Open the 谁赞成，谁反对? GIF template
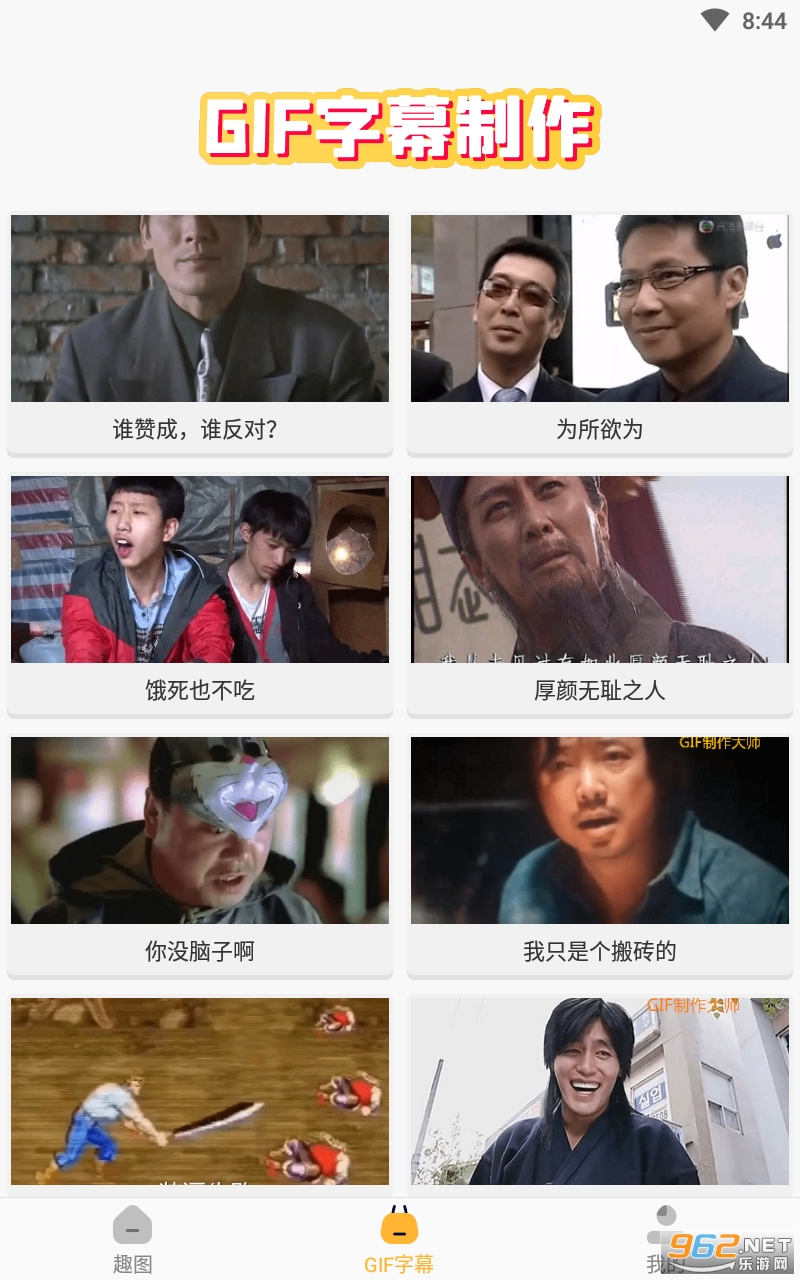800x1280 pixels. (x=200, y=332)
